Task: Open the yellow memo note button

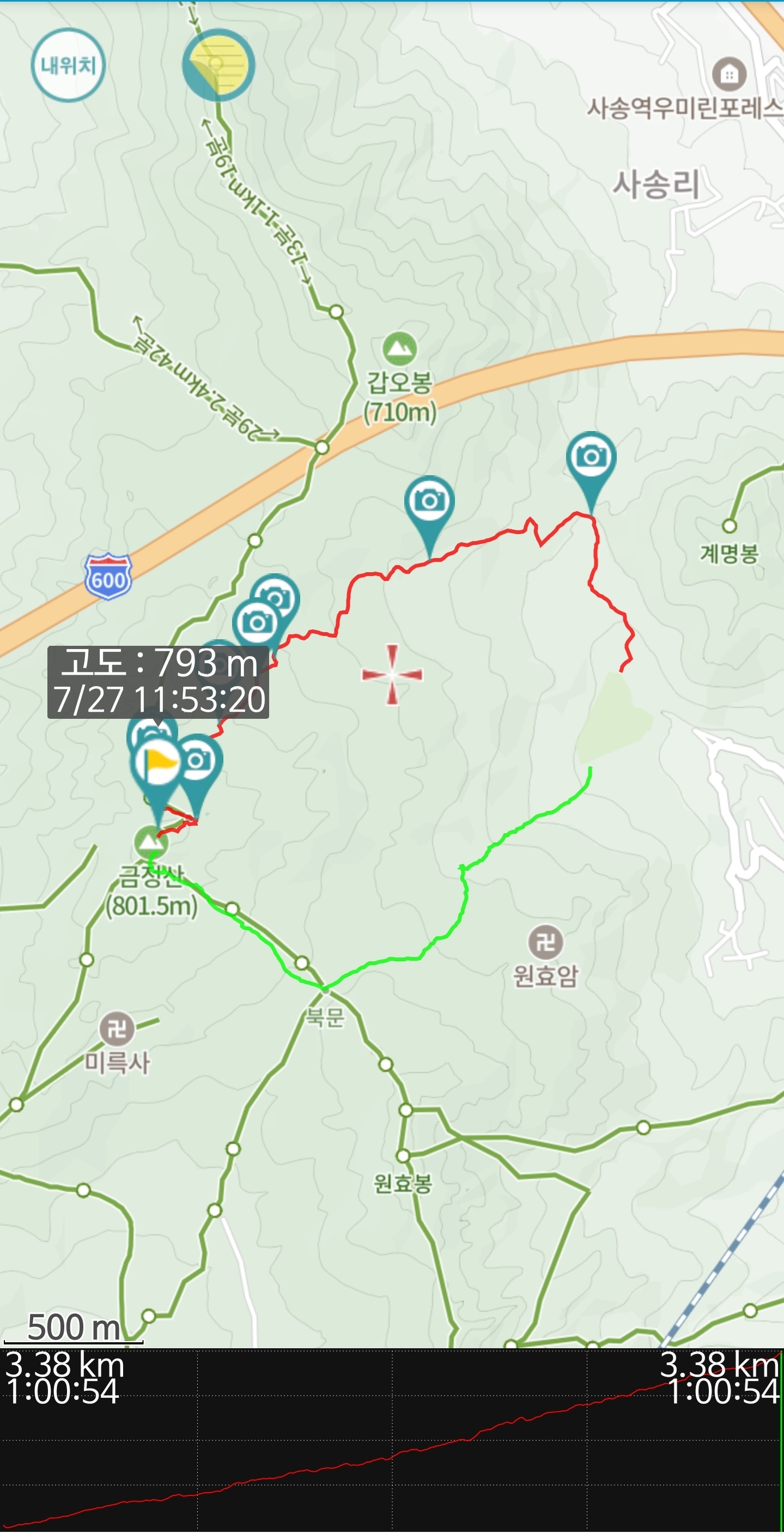Action: (x=218, y=65)
